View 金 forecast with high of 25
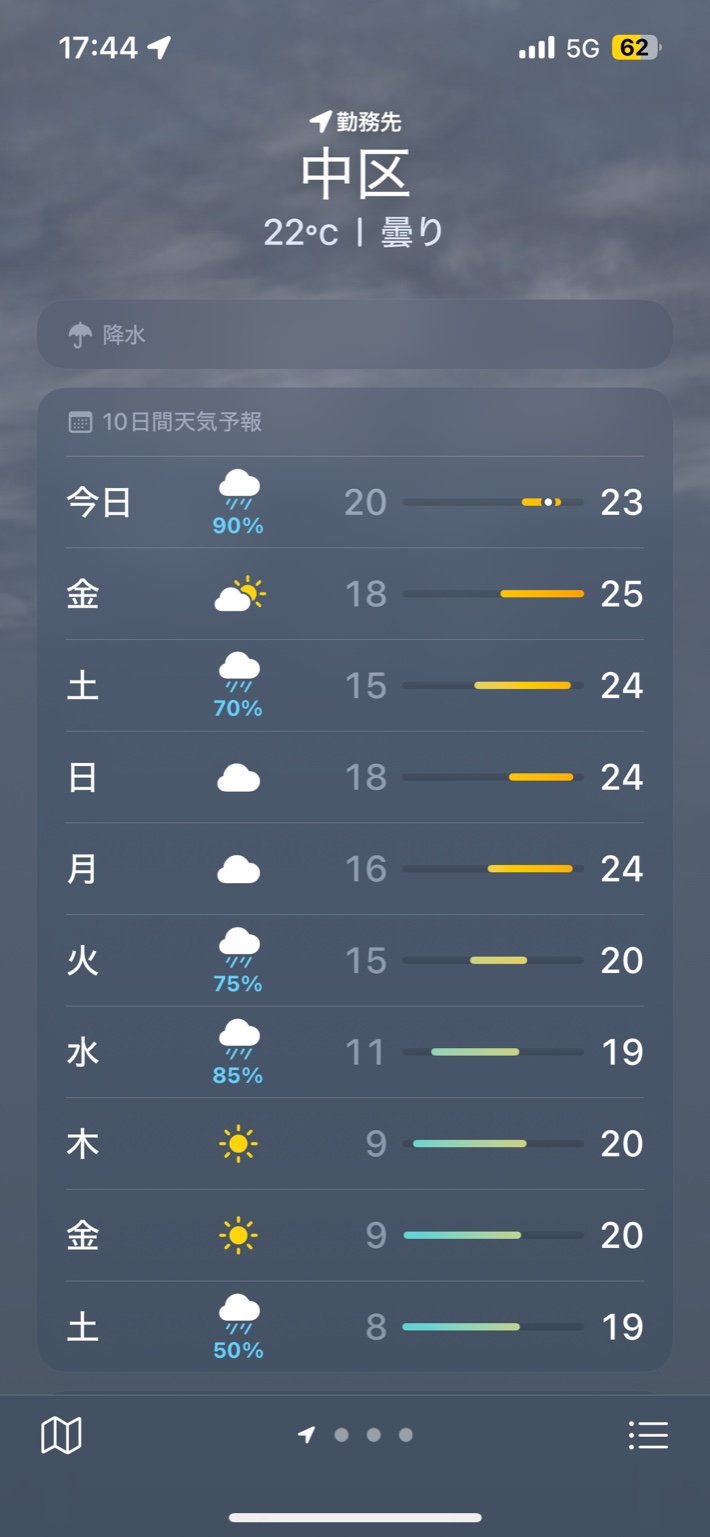This screenshot has width=710, height=1537. [x=355, y=594]
